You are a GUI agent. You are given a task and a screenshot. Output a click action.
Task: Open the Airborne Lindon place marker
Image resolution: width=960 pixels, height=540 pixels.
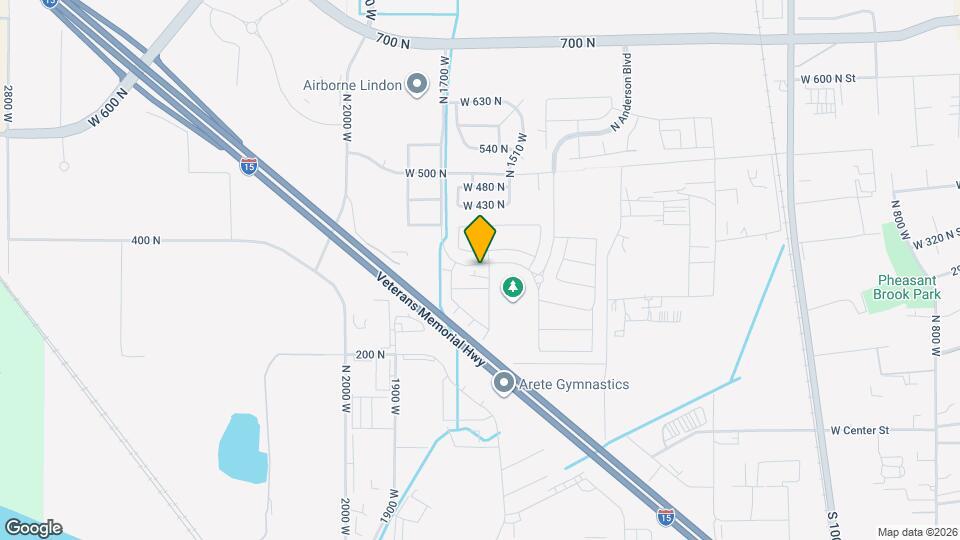click(417, 85)
